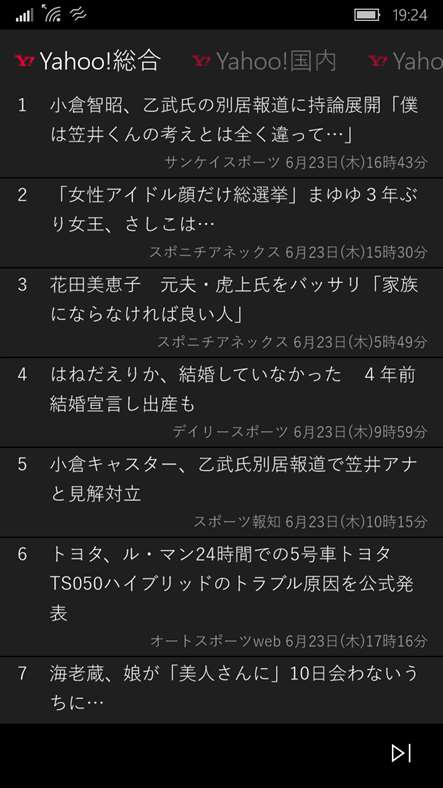Open article 1 about 小倉智昭 and 乙武氏

(222, 133)
